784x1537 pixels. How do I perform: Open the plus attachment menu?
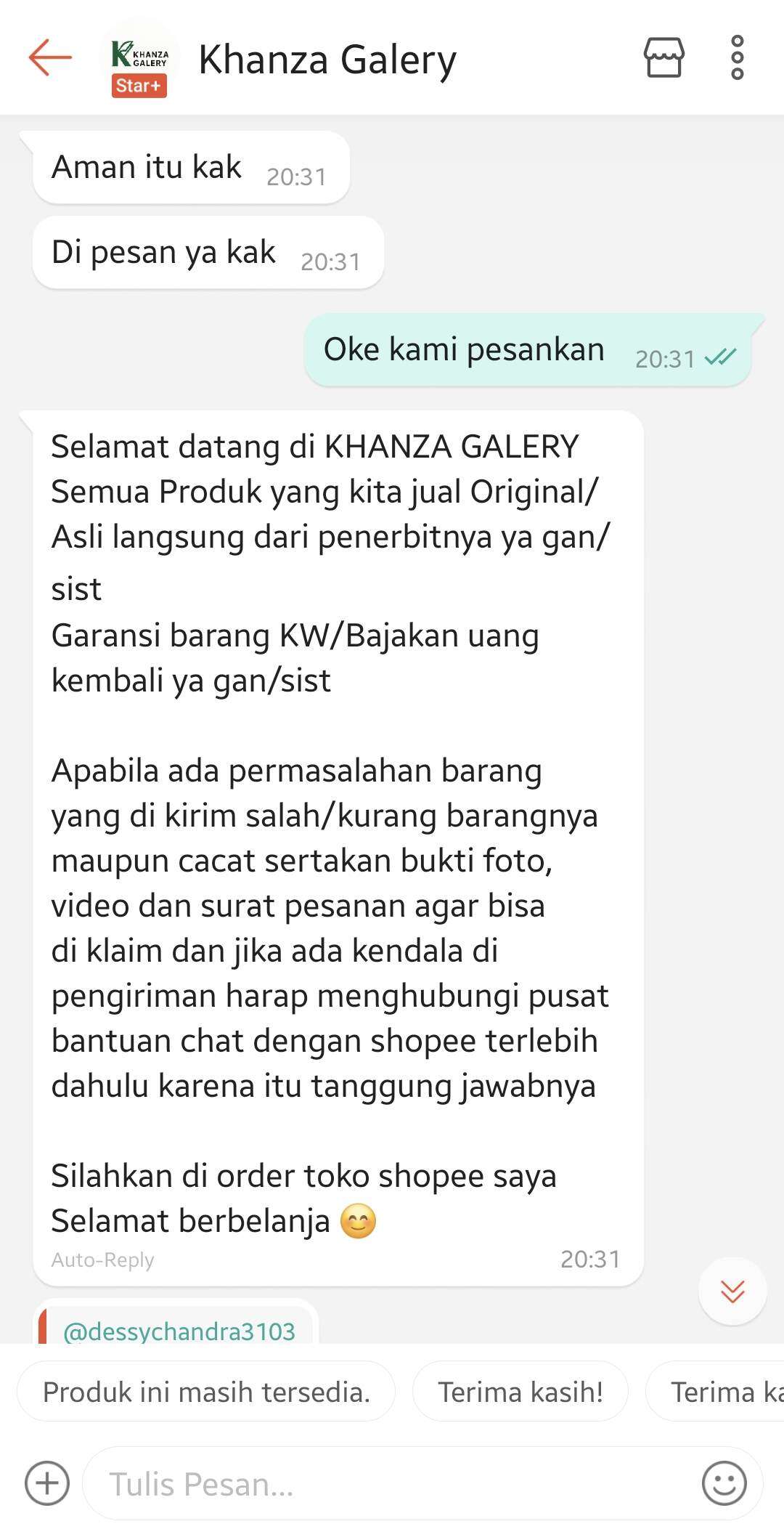coord(47,1483)
